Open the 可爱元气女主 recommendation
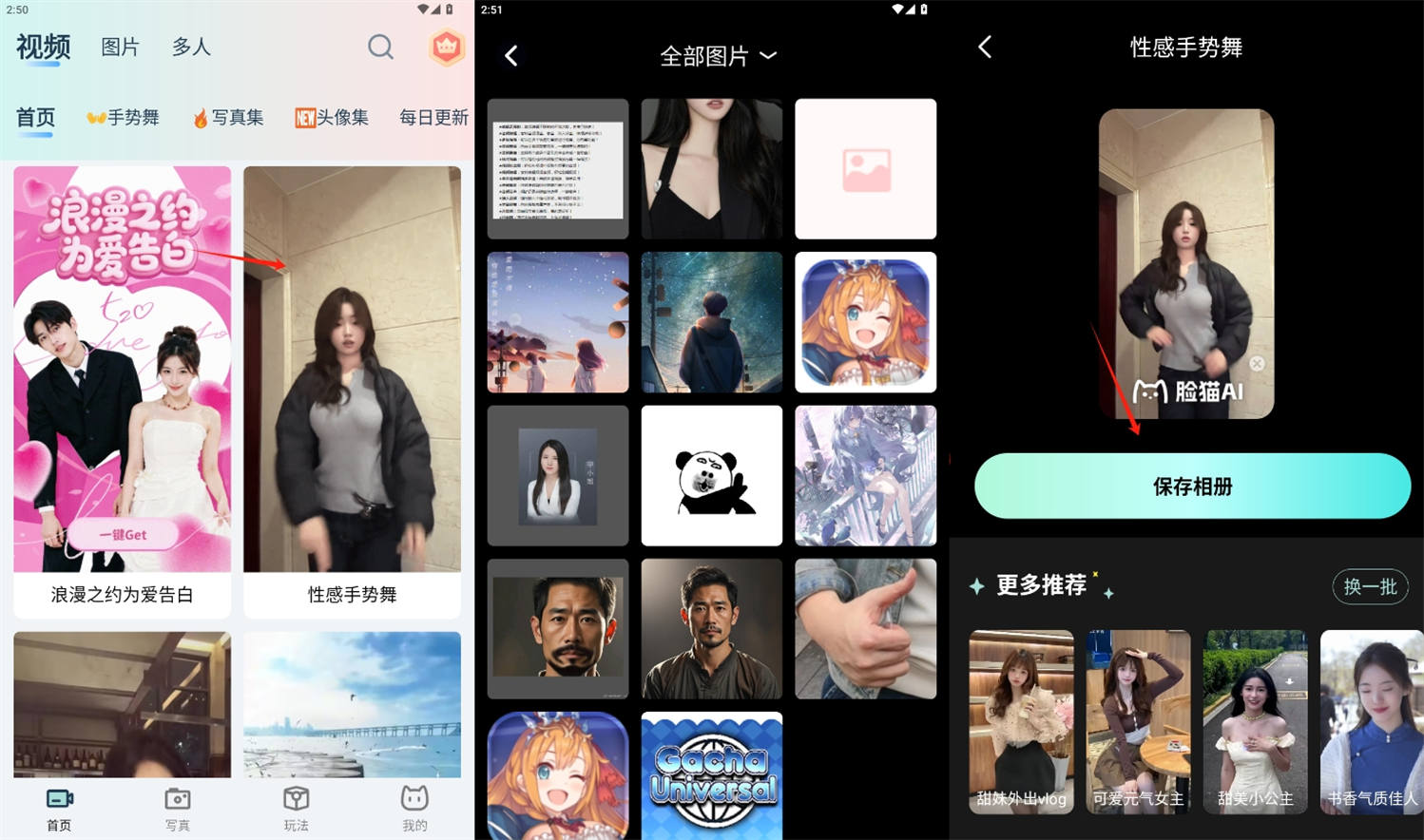This screenshot has height=840, width=1424. tap(1138, 722)
